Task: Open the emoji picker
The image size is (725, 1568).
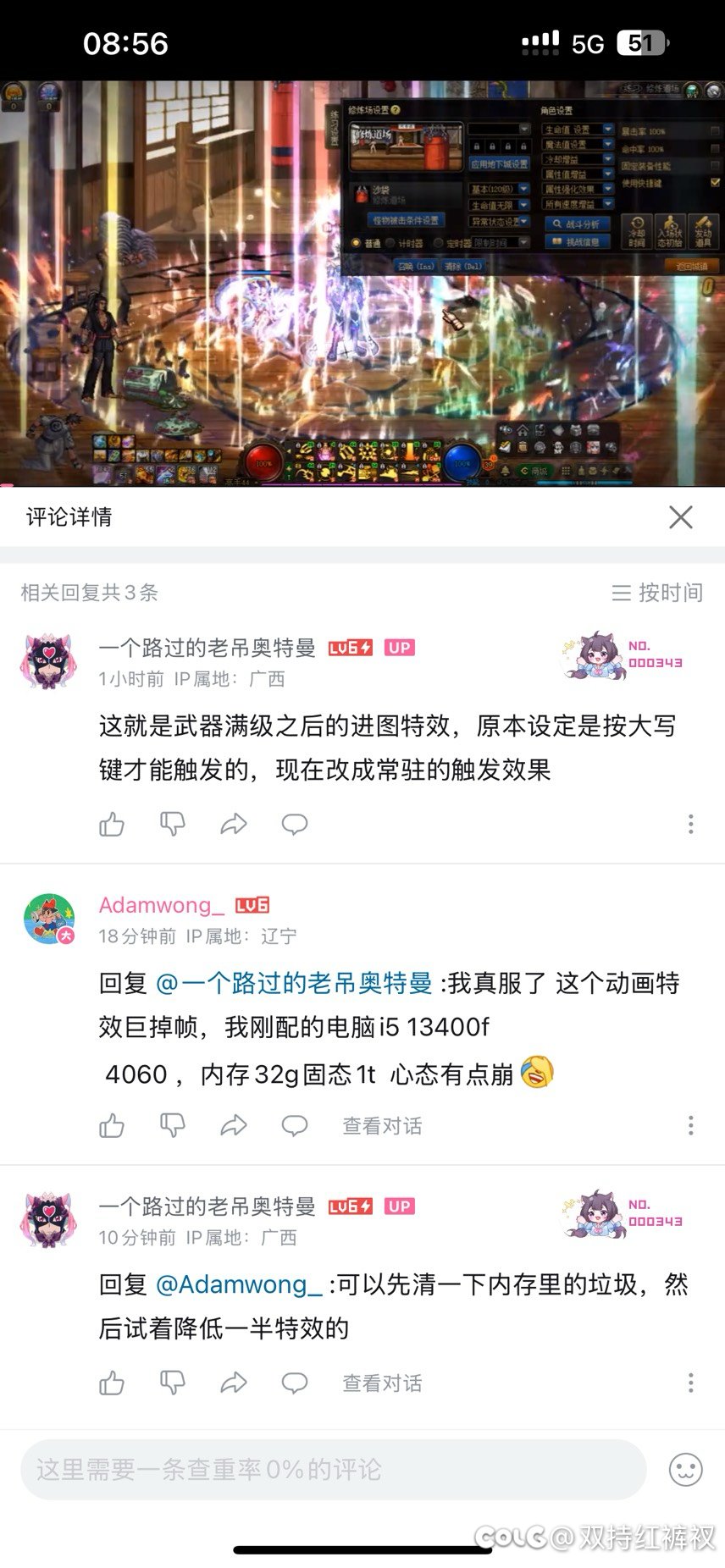Action: point(685,1470)
